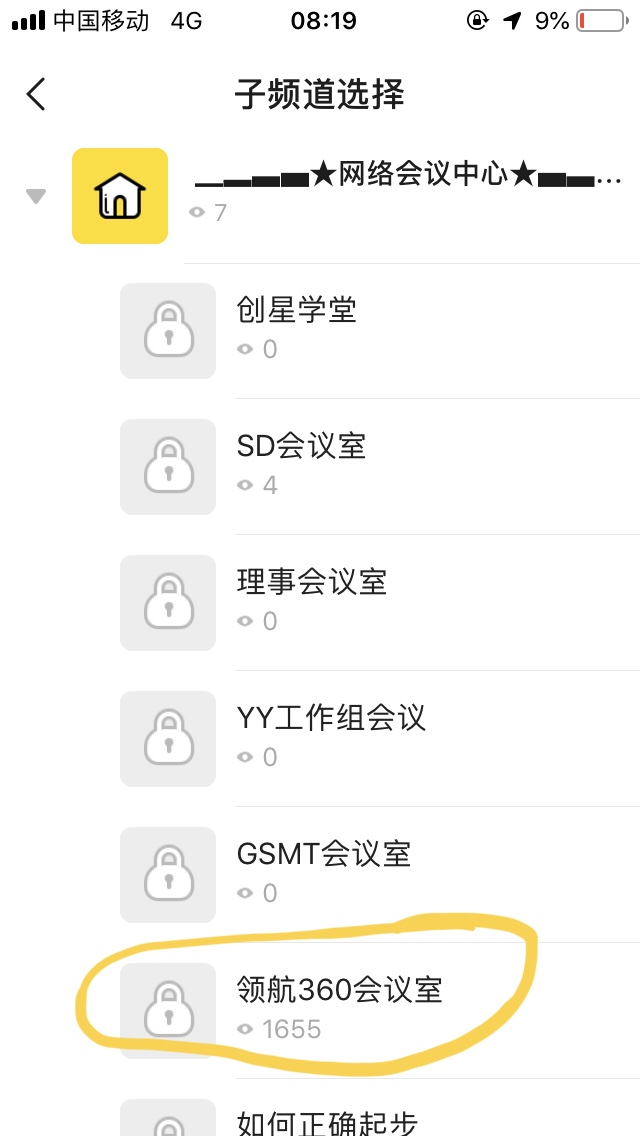Choose the GSMT会议室 sub-channel
This screenshot has width=640, height=1136.
click(380, 874)
